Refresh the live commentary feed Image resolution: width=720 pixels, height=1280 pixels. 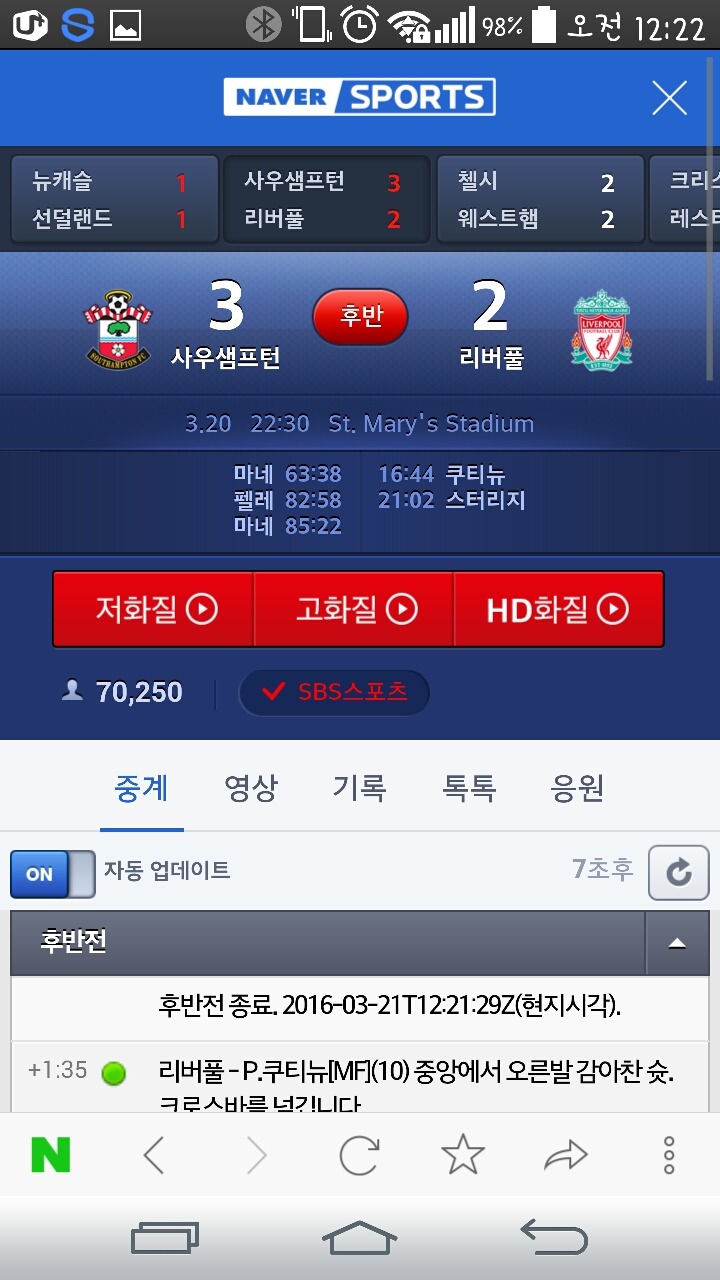[x=679, y=873]
